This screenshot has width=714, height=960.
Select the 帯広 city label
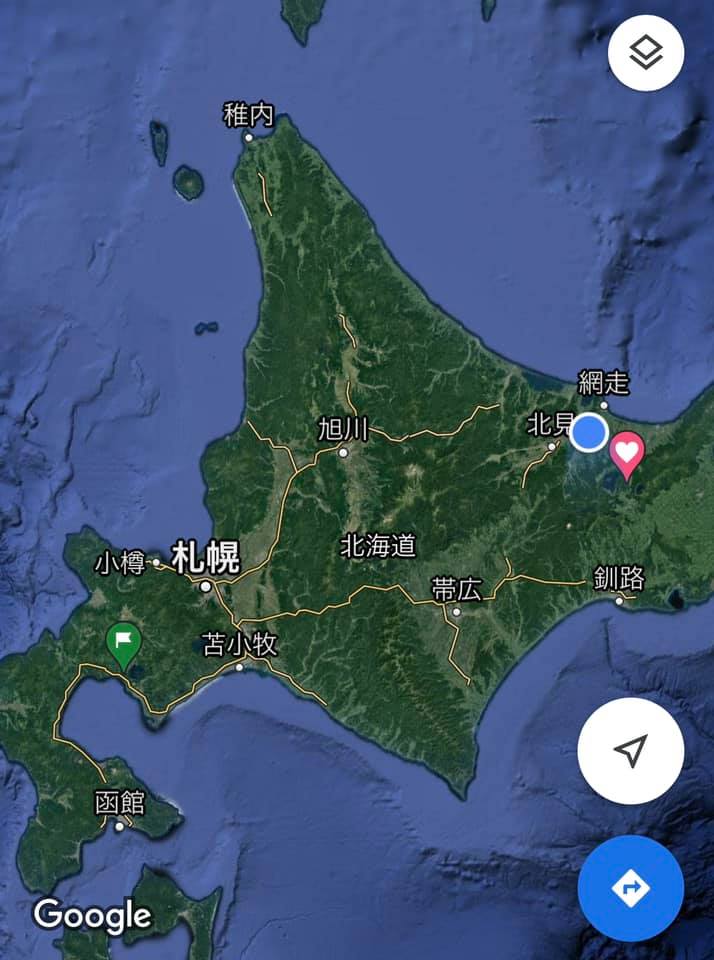[456, 589]
